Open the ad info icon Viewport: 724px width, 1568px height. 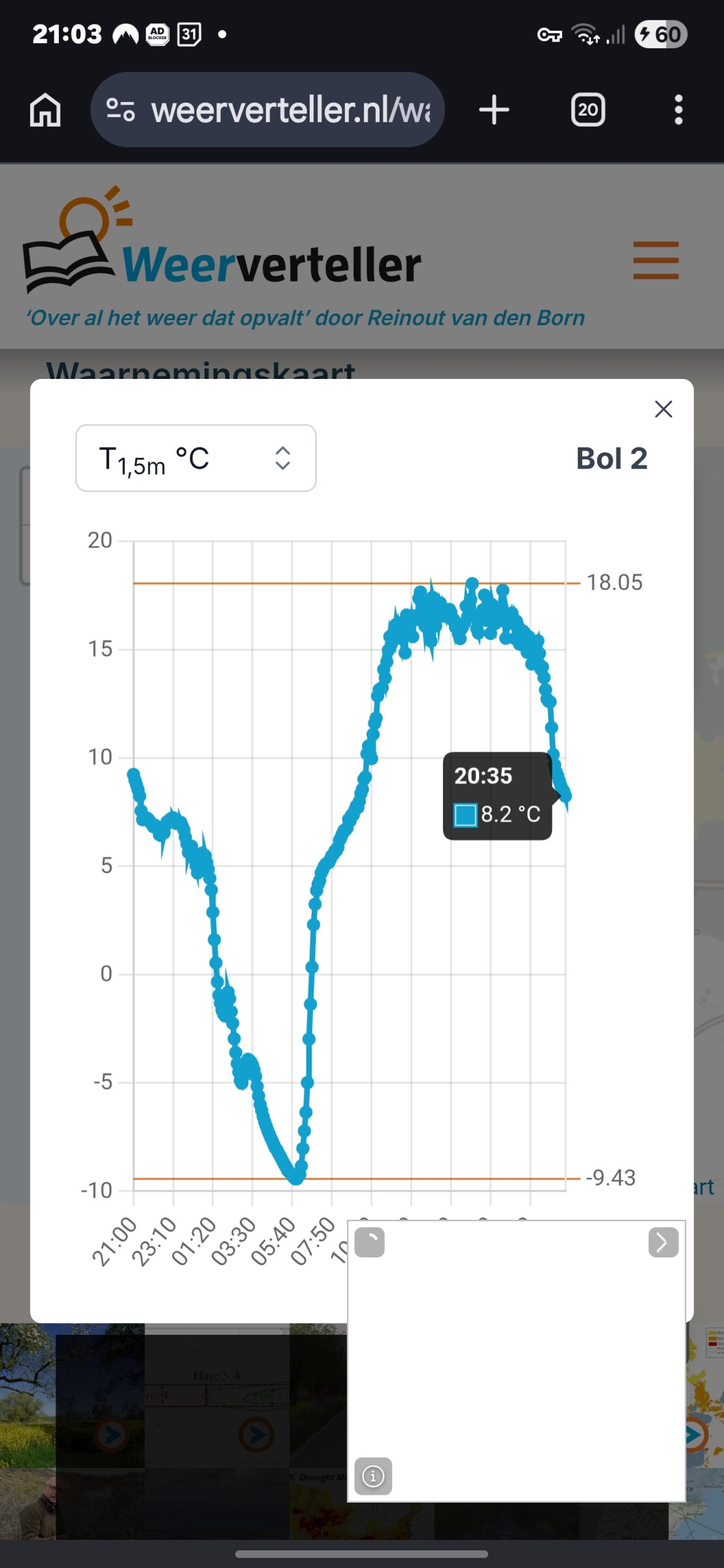(x=373, y=1476)
